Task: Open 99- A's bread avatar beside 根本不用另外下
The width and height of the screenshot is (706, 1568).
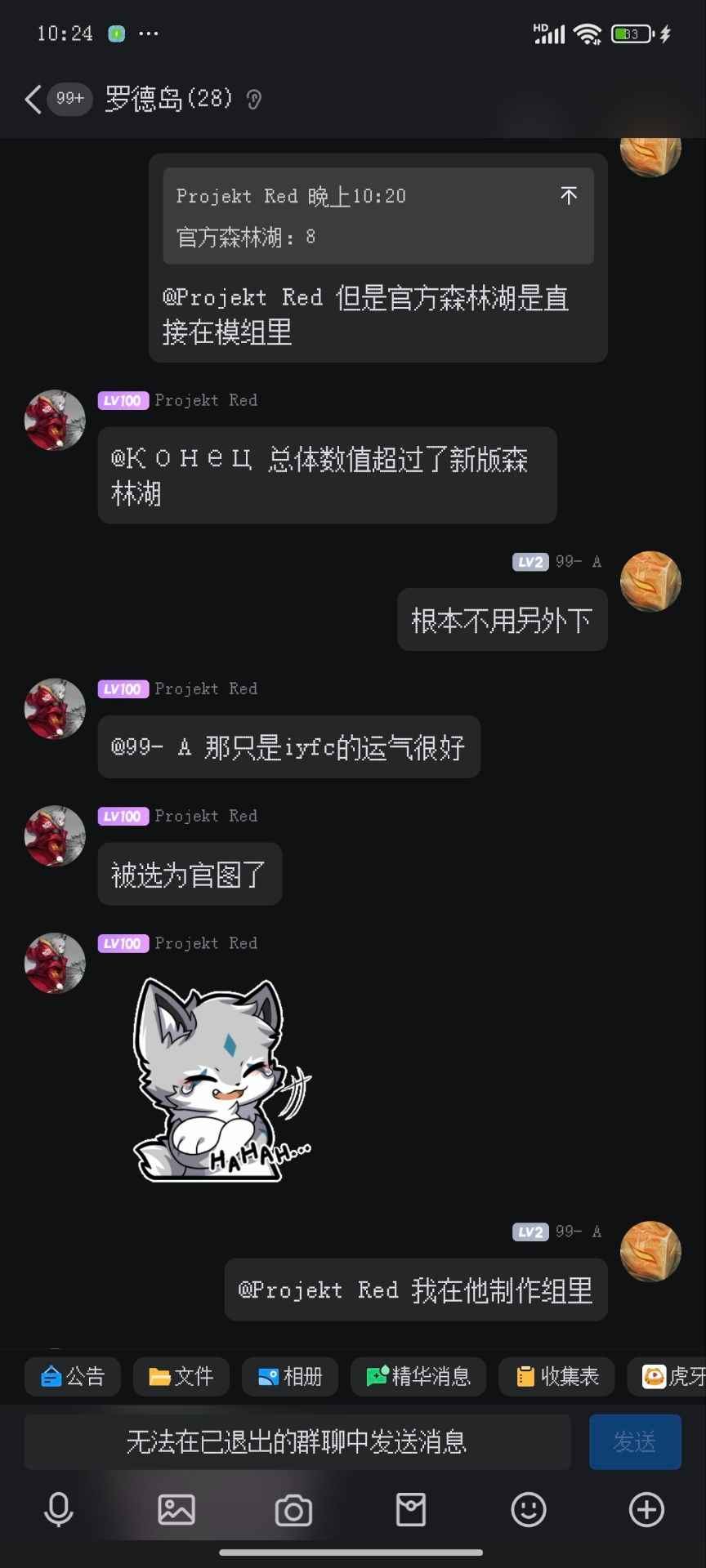Action: click(650, 581)
